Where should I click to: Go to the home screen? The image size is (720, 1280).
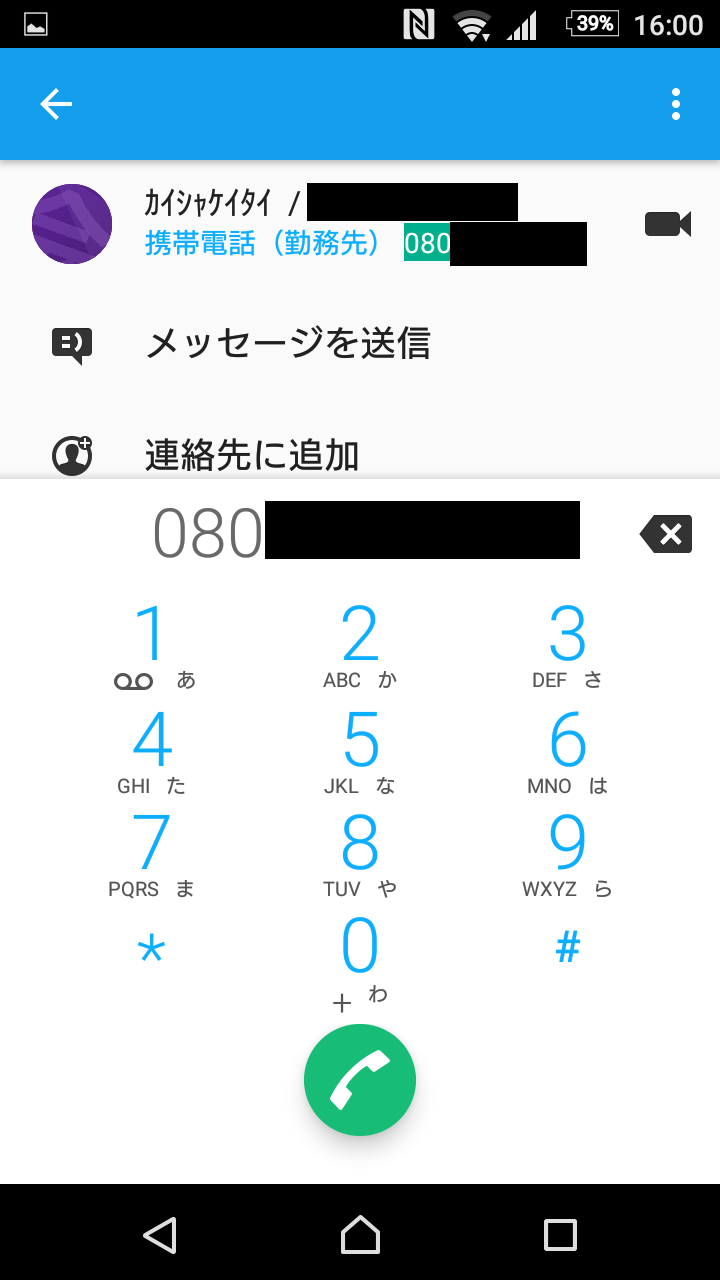click(x=360, y=1234)
